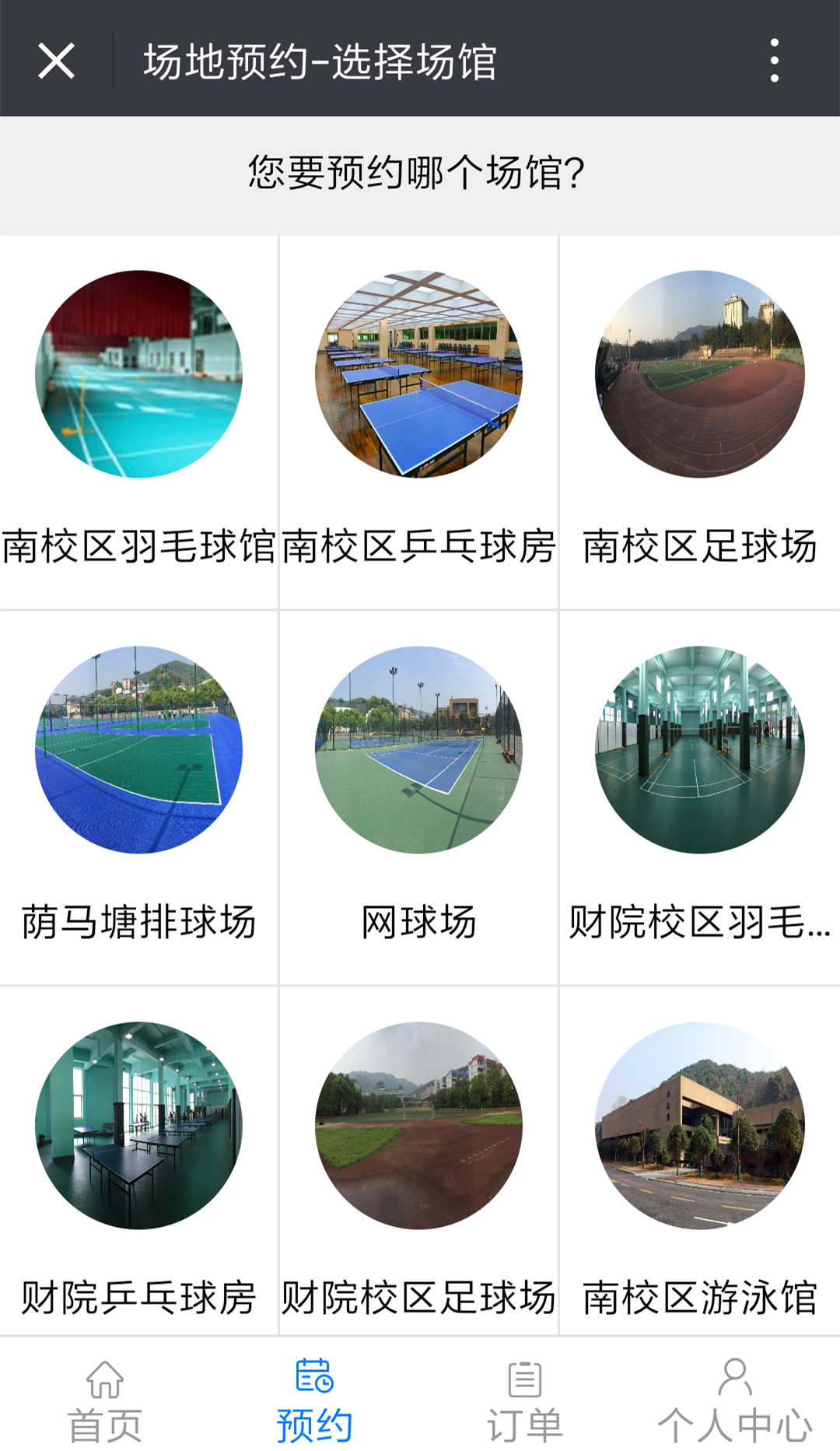Open 南校区足球场 venue
The image size is (840, 1451).
699,375
